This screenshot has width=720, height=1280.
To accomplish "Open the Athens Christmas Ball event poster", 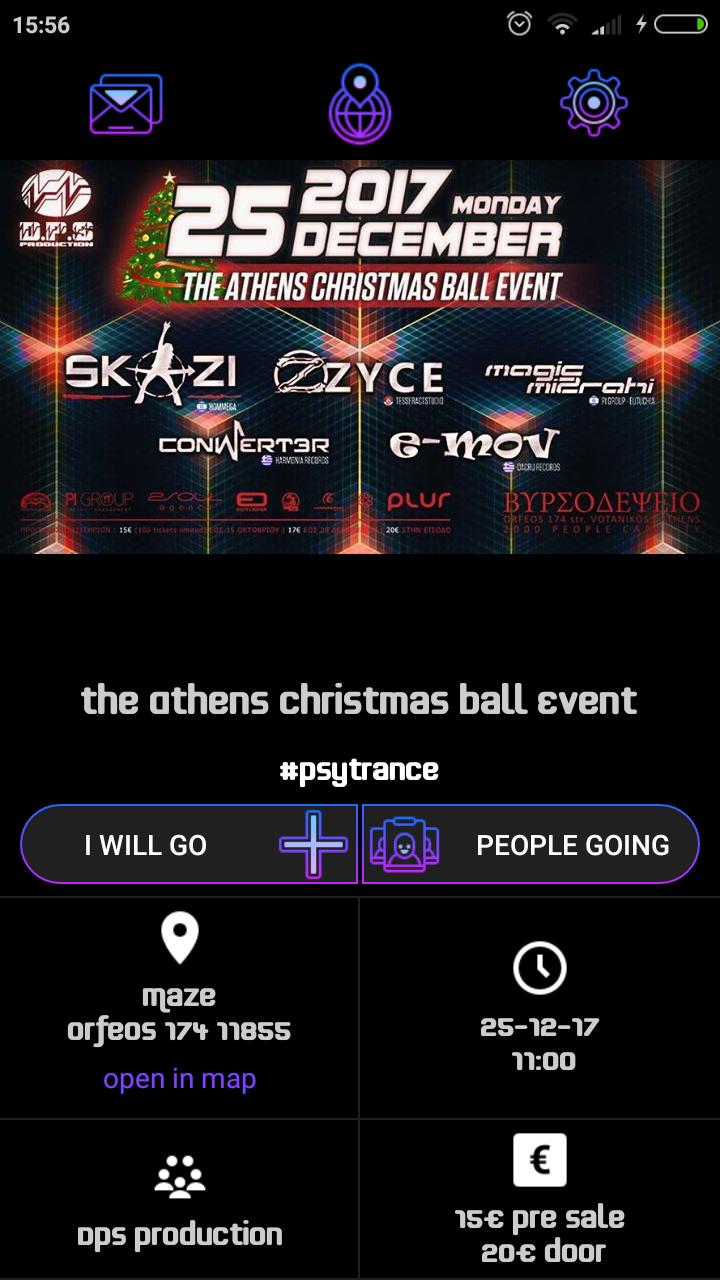I will click(x=360, y=357).
